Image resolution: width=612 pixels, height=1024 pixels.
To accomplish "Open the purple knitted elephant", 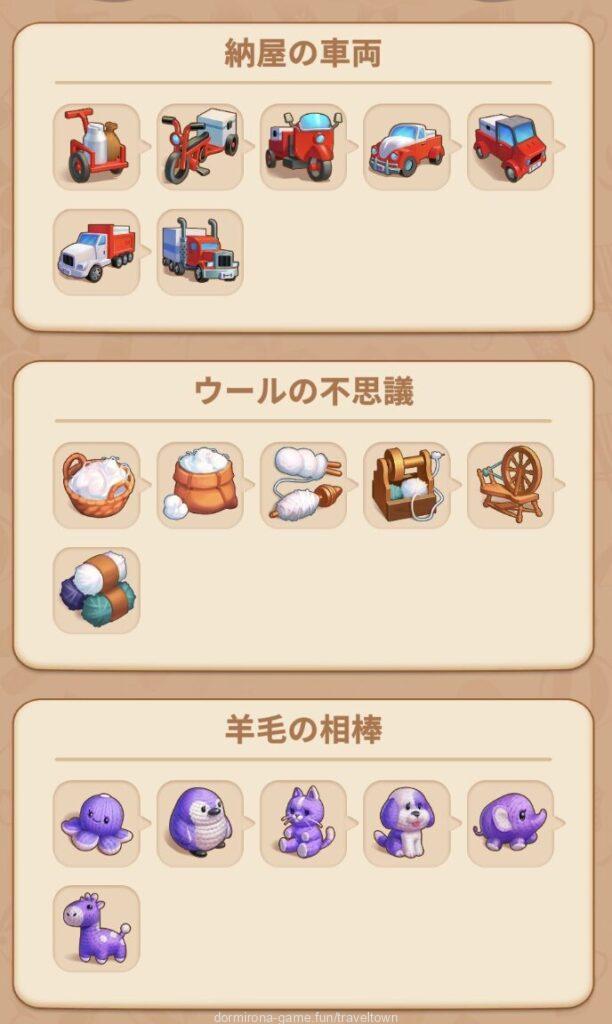I will (x=510, y=823).
